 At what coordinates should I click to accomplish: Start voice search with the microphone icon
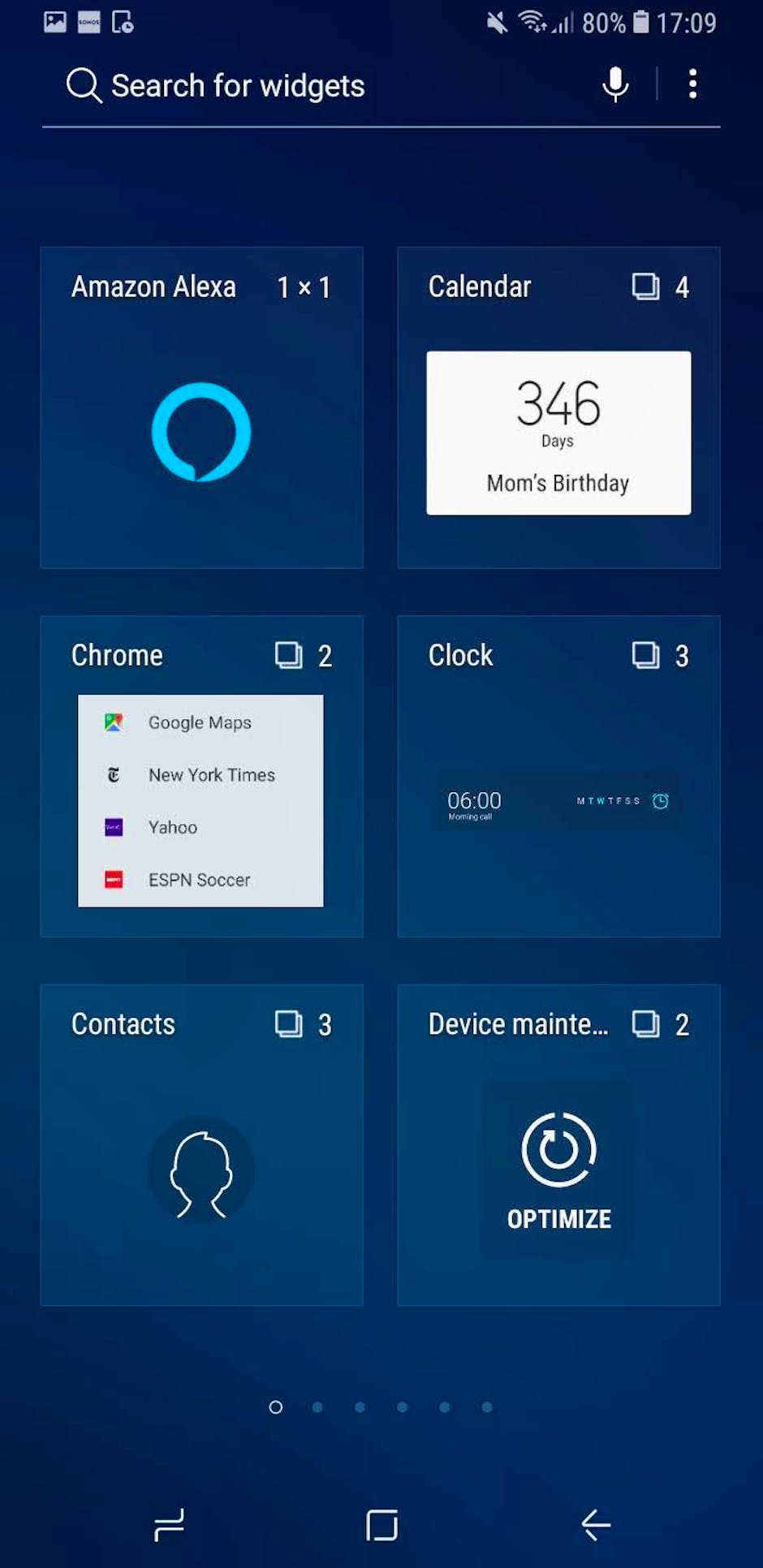tap(615, 84)
